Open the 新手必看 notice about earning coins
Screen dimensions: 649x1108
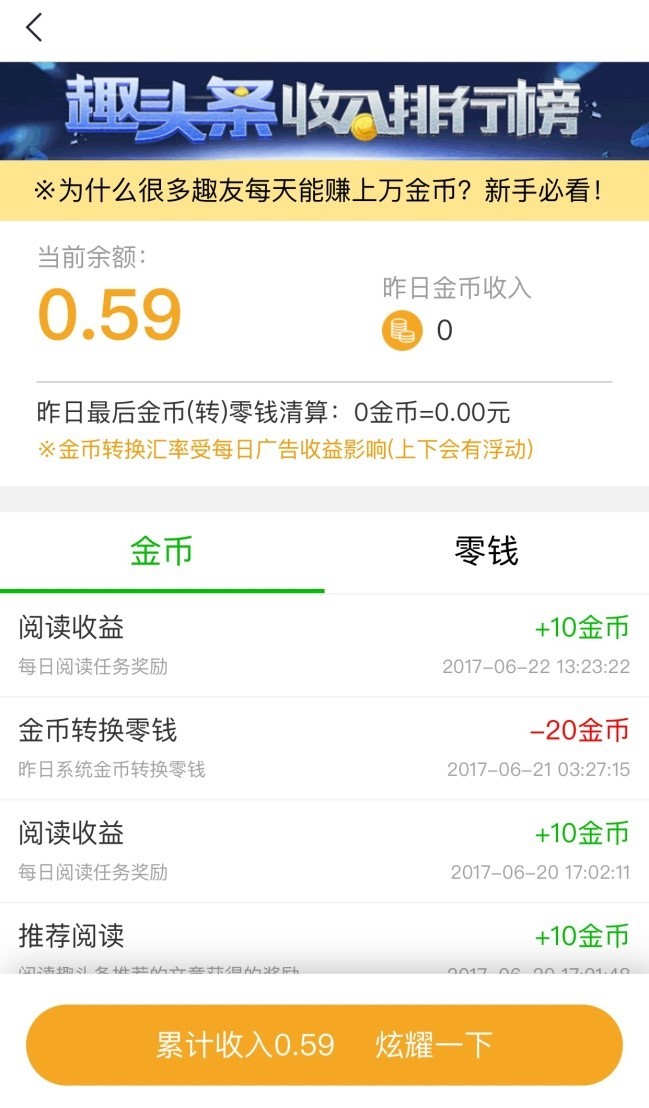tap(324, 191)
